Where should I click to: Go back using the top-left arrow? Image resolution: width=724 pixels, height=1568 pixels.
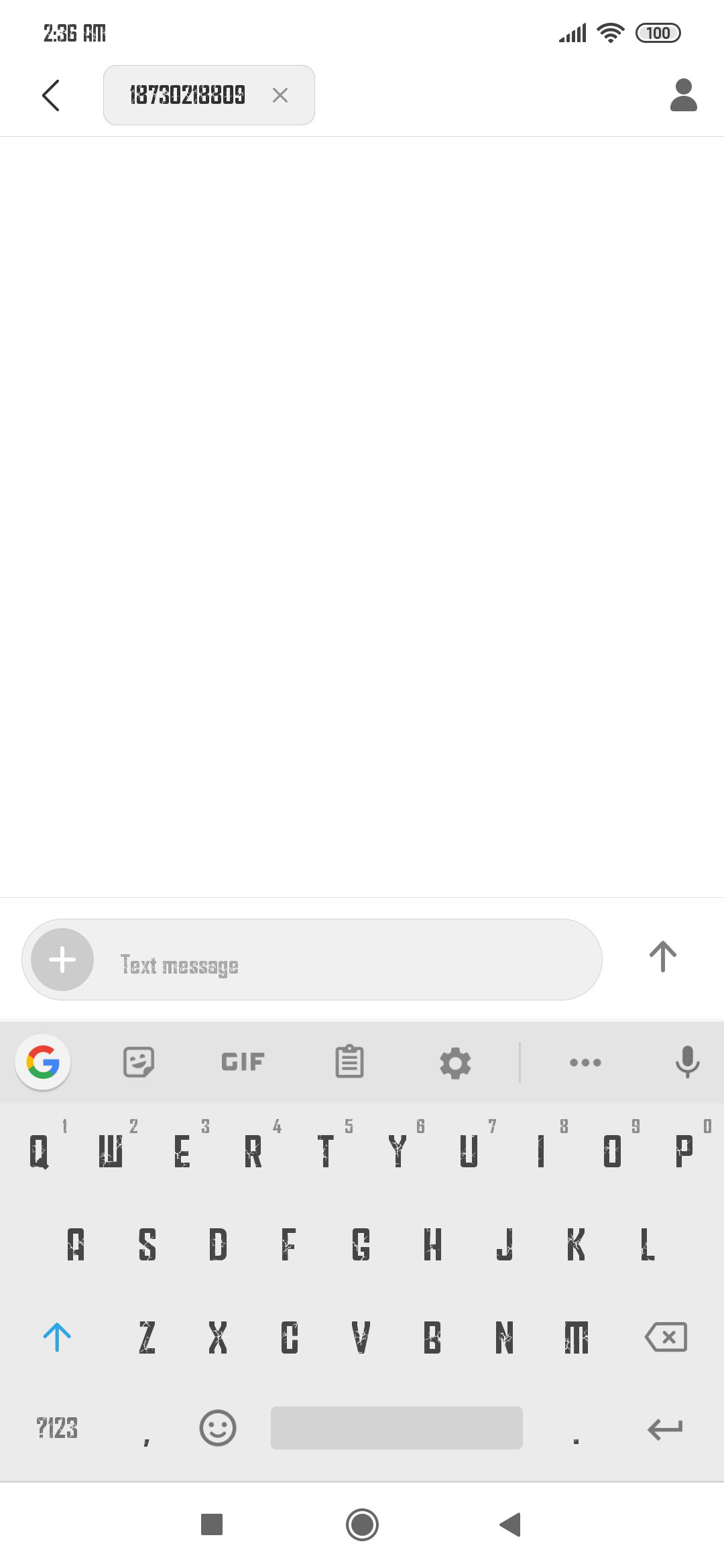coord(51,95)
